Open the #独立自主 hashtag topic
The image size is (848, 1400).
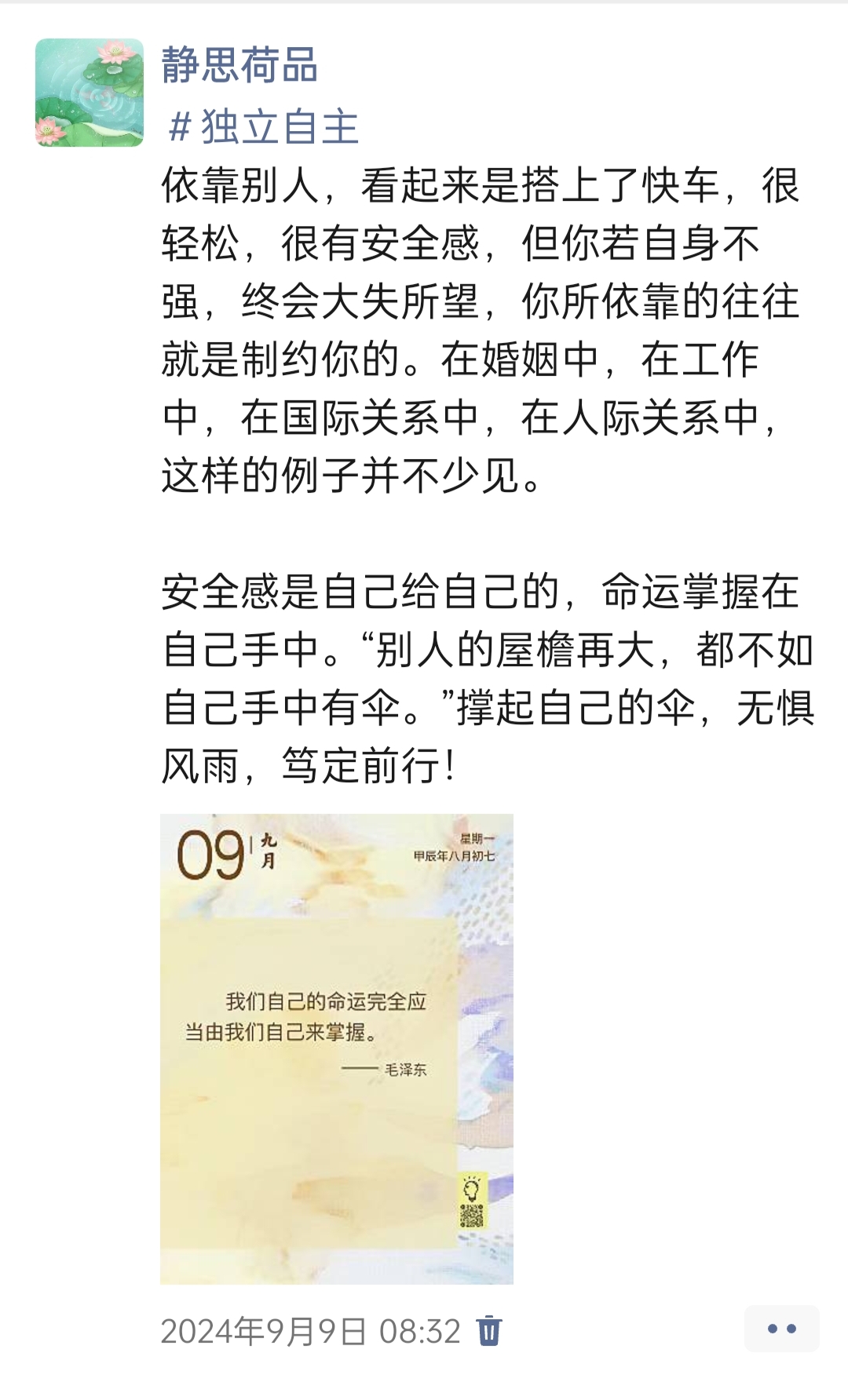pyautogui.click(x=264, y=127)
